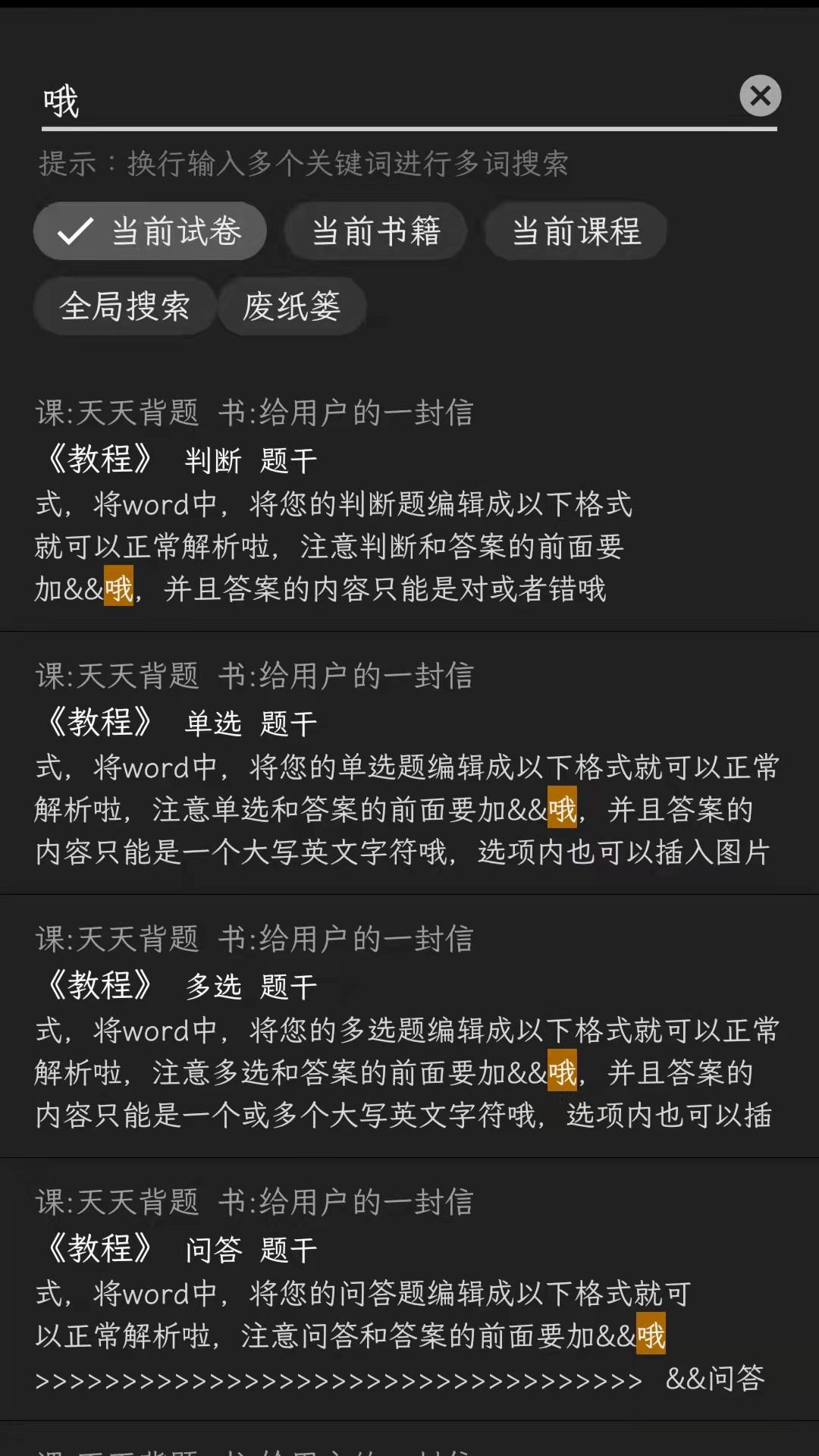Switch search scope to 当前课程
The image size is (819, 1456).
pyautogui.click(x=576, y=231)
